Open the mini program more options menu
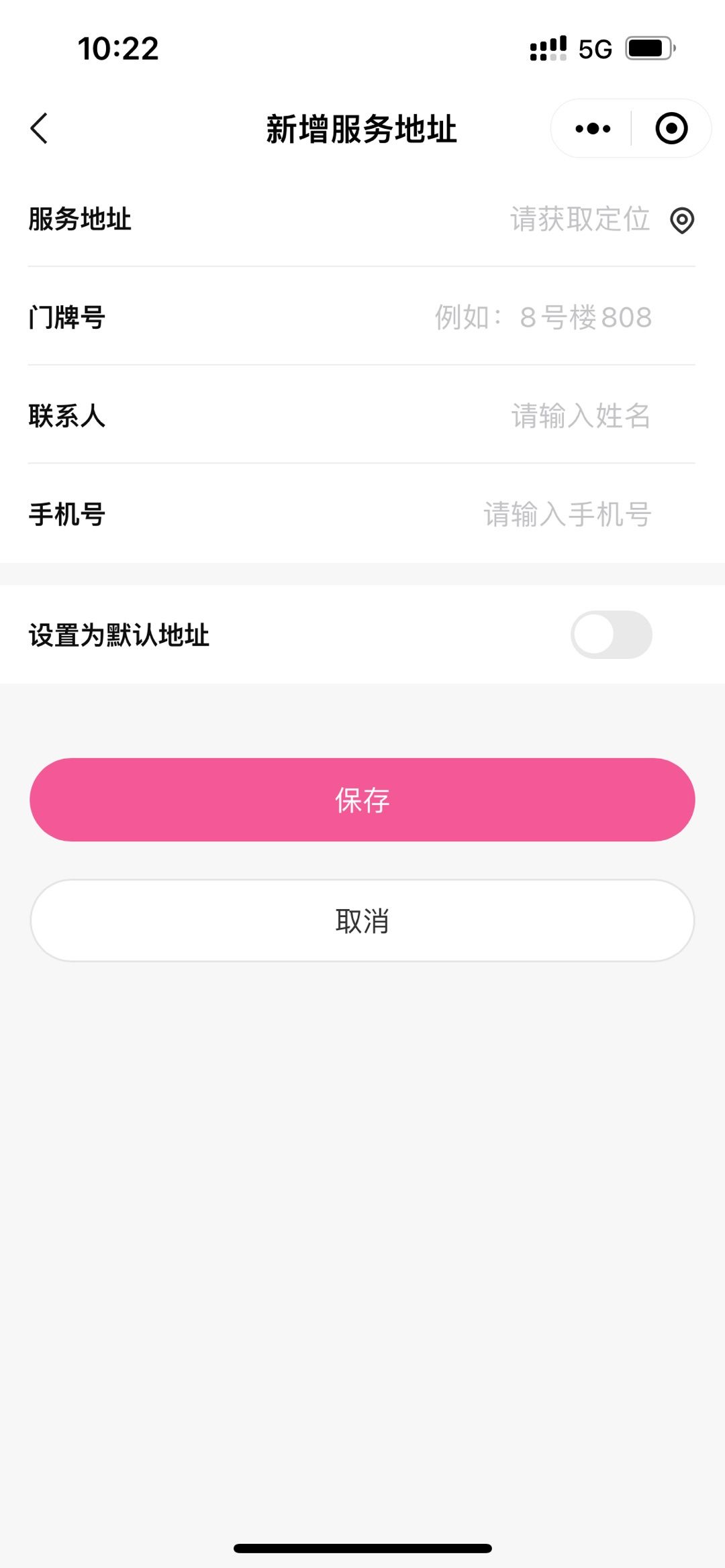This screenshot has width=725, height=1568. click(593, 128)
